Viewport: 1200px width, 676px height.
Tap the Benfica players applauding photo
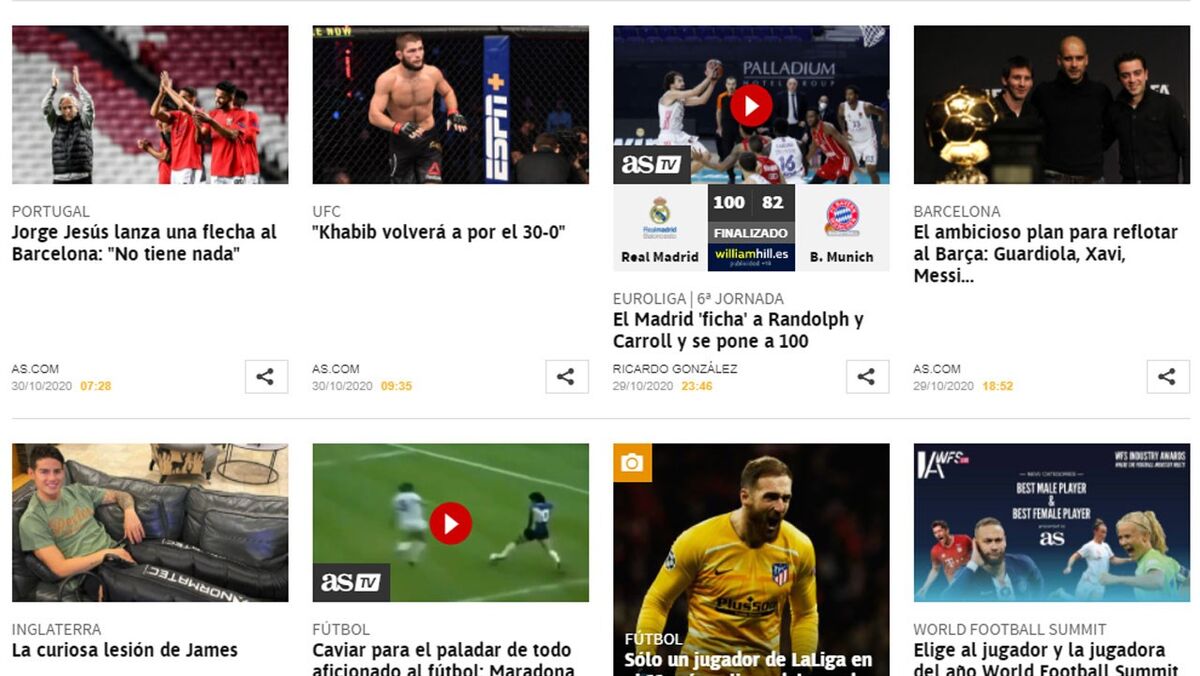[x=150, y=105]
